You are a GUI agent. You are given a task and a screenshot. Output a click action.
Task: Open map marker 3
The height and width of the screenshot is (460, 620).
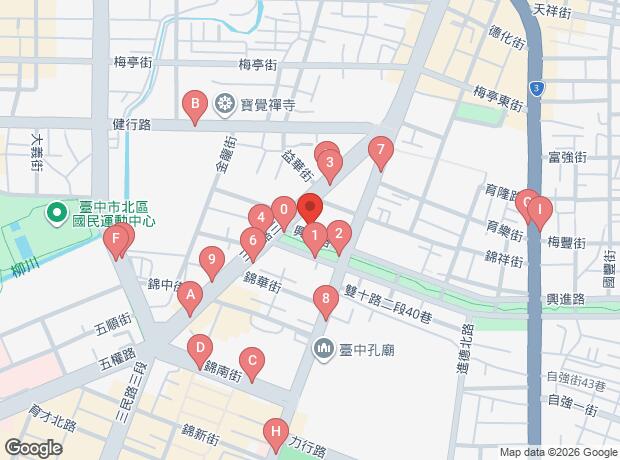[x=329, y=161]
